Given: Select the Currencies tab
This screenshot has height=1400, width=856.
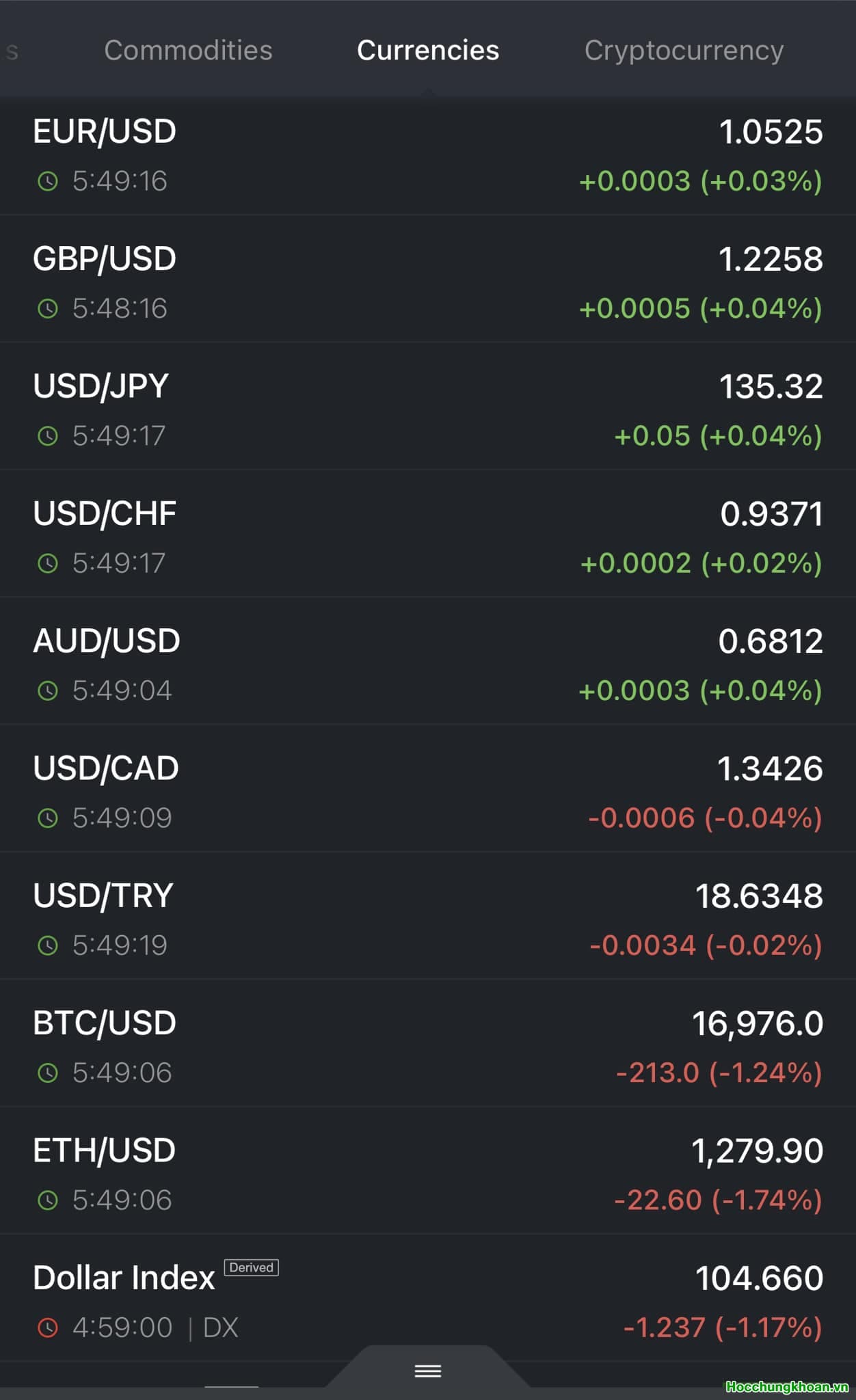Looking at the screenshot, I should [x=428, y=51].
